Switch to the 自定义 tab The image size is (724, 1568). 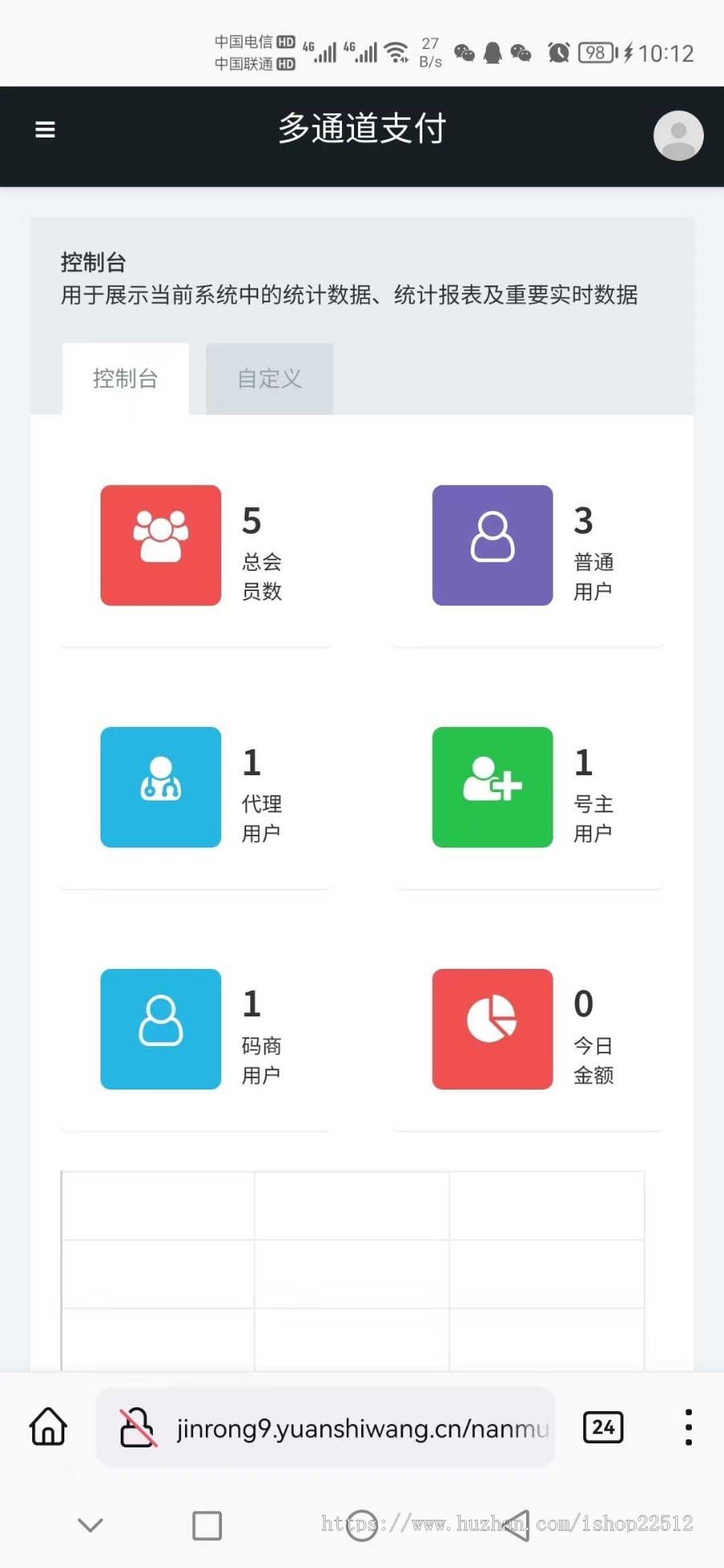point(269,379)
